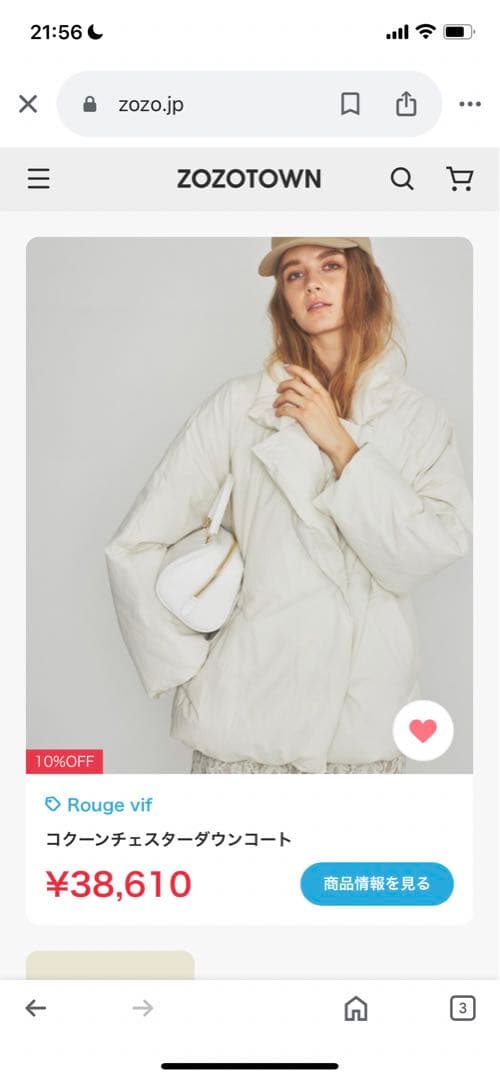This screenshot has height=1080, width=500.
Task: Open the down coat product image
Action: (x=249, y=505)
